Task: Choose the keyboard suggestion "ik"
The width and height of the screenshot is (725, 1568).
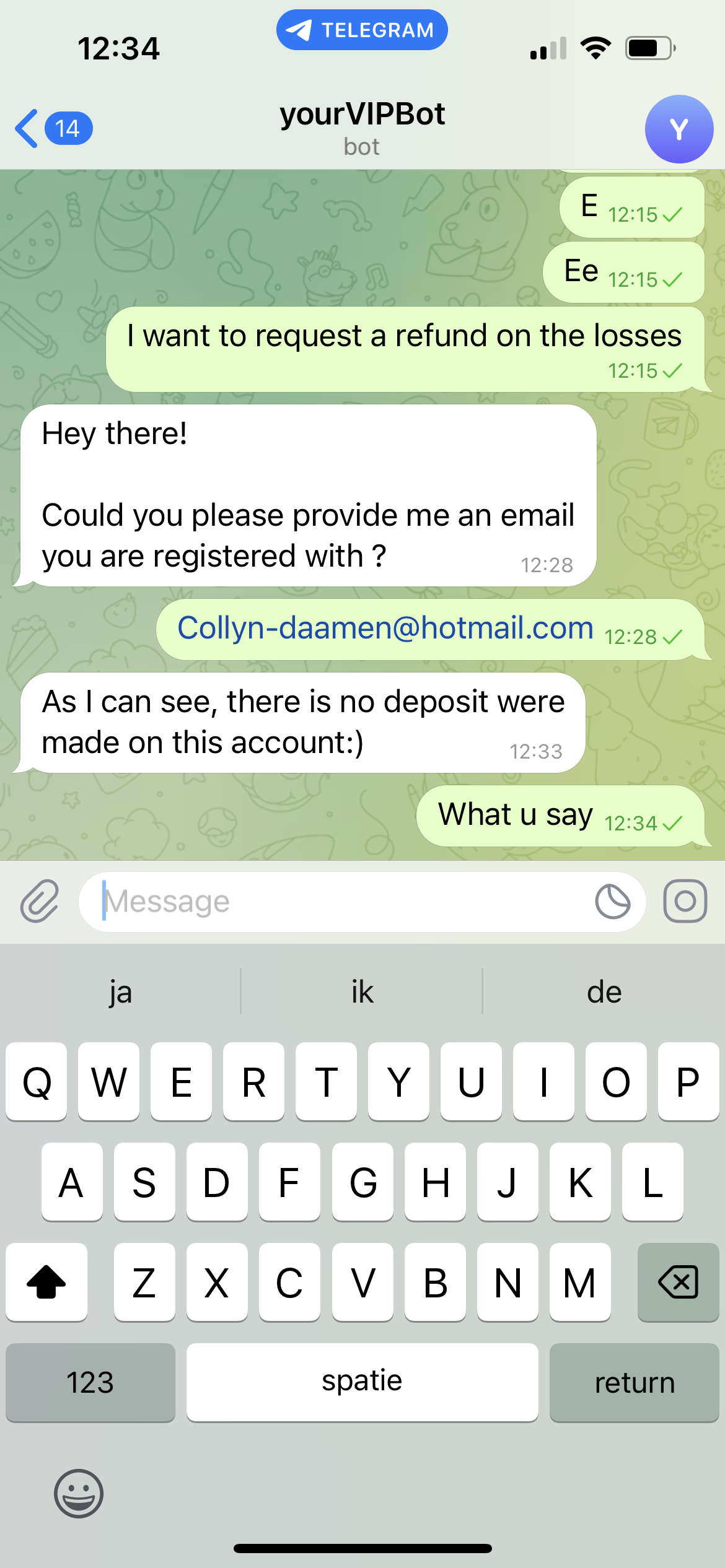Action: (x=362, y=992)
